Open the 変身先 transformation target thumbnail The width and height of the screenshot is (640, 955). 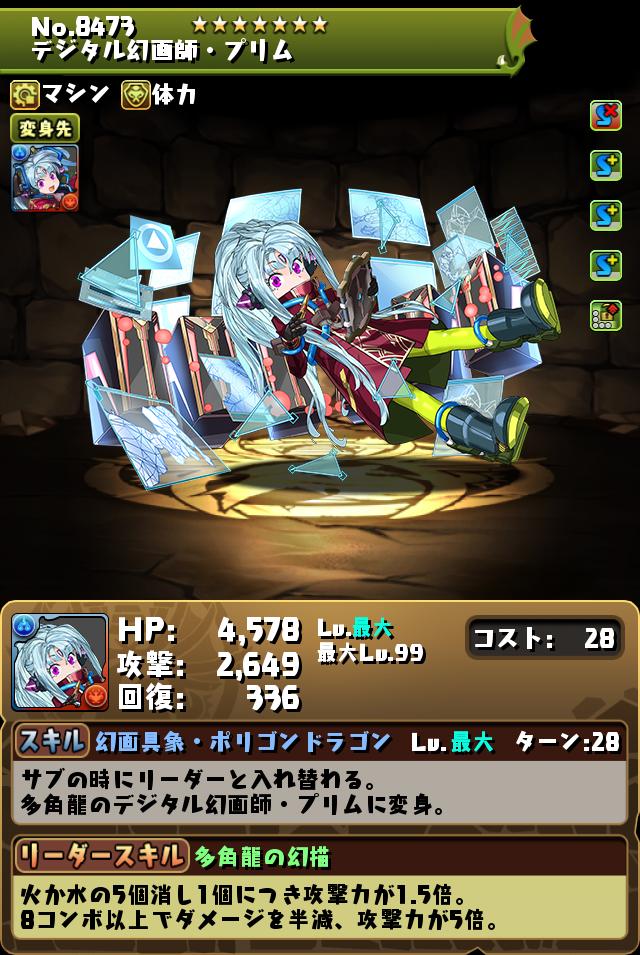45,178
